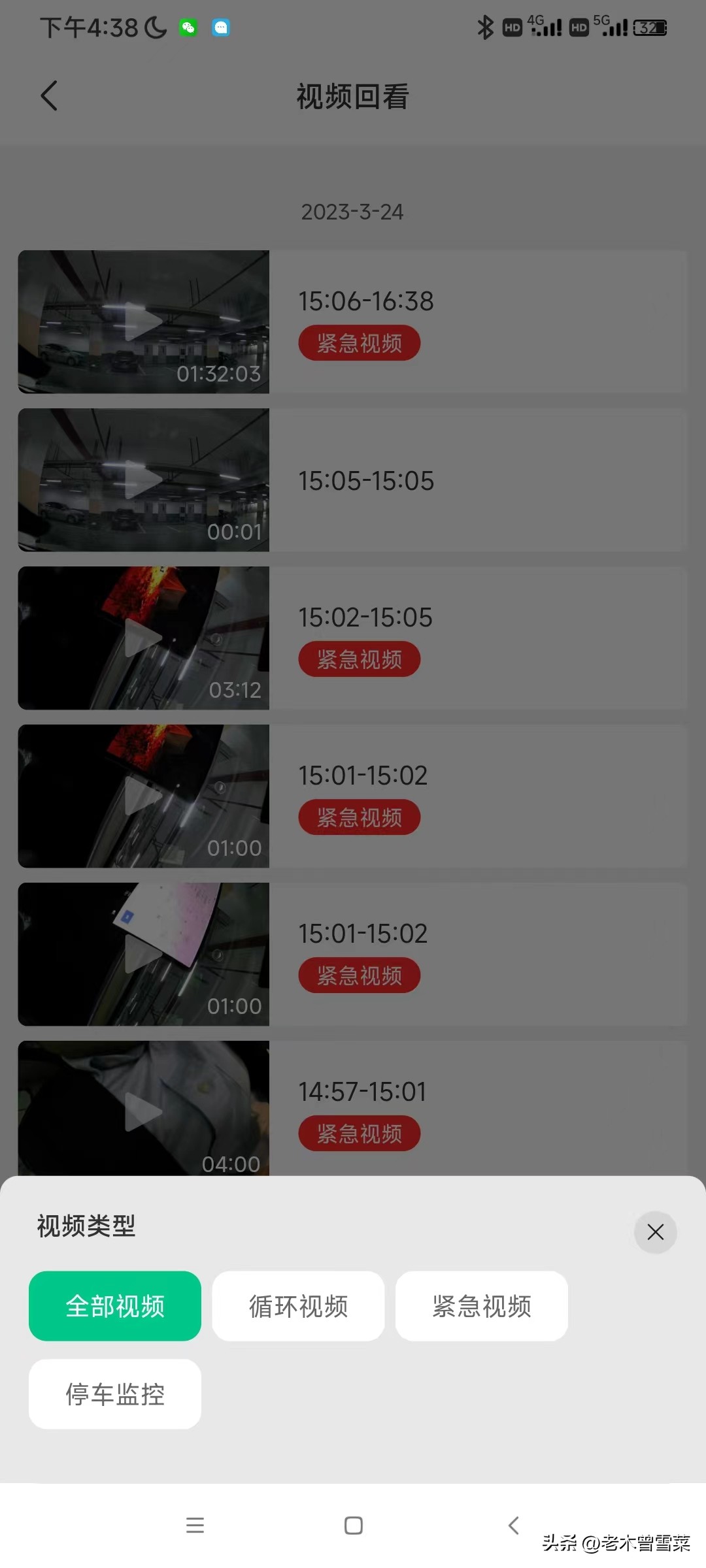The image size is (706, 1568).
Task: Open the WeChat notification icon
Action: [188, 28]
